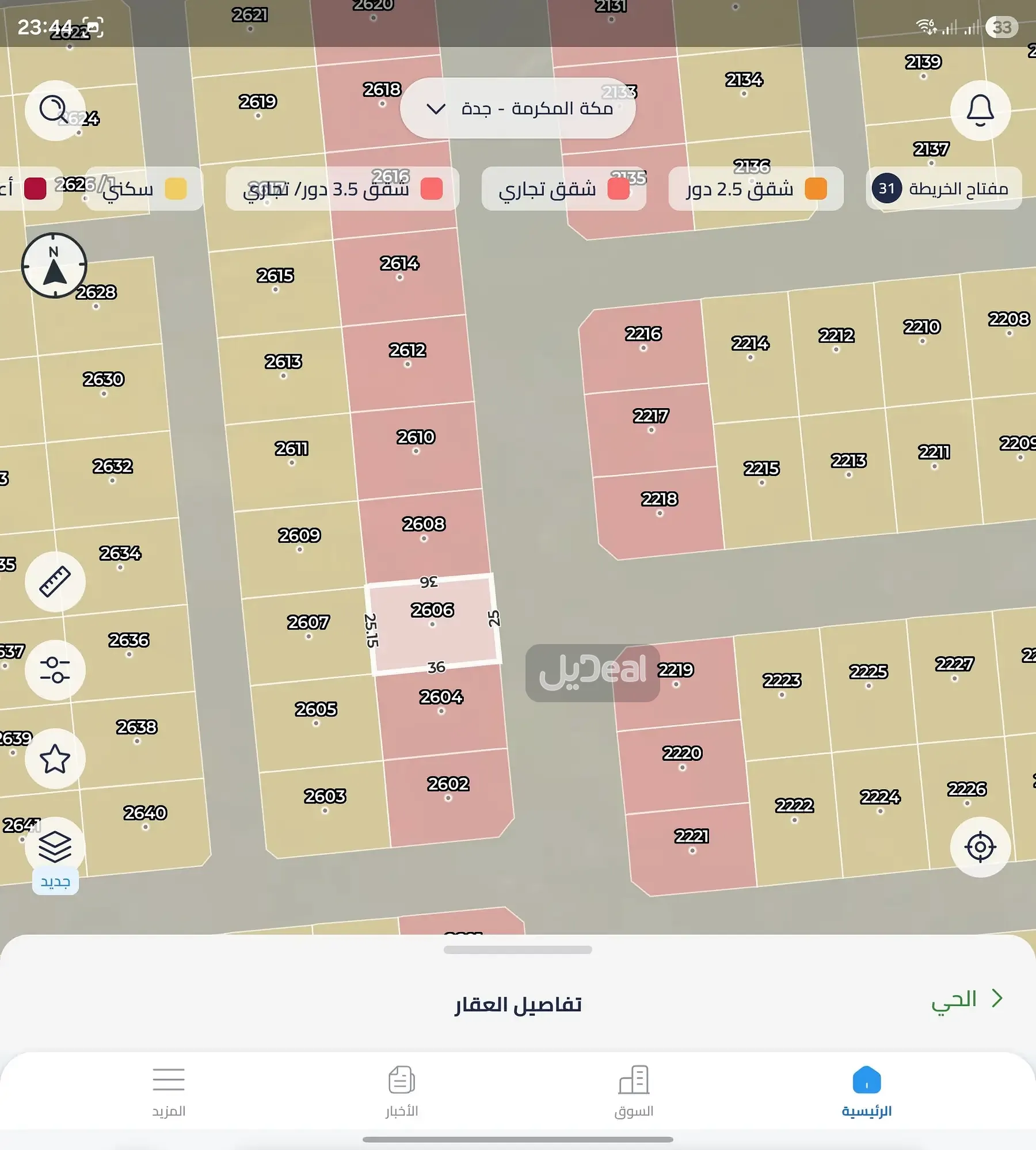
Task: Switch to the الأخبار news tab
Action: point(402,1091)
